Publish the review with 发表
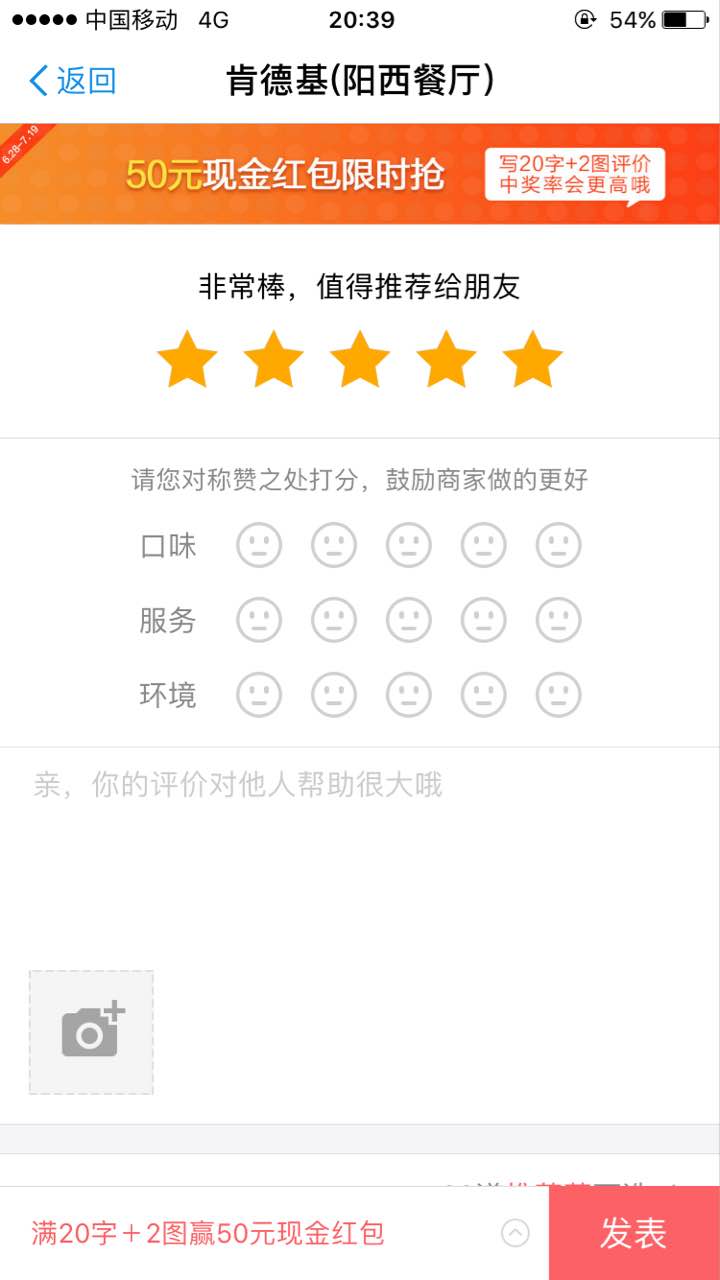 [x=634, y=1233]
